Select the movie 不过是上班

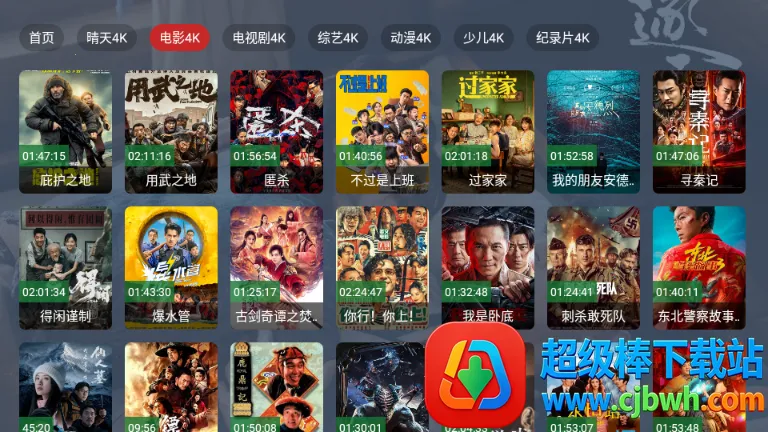pyautogui.click(x=382, y=130)
